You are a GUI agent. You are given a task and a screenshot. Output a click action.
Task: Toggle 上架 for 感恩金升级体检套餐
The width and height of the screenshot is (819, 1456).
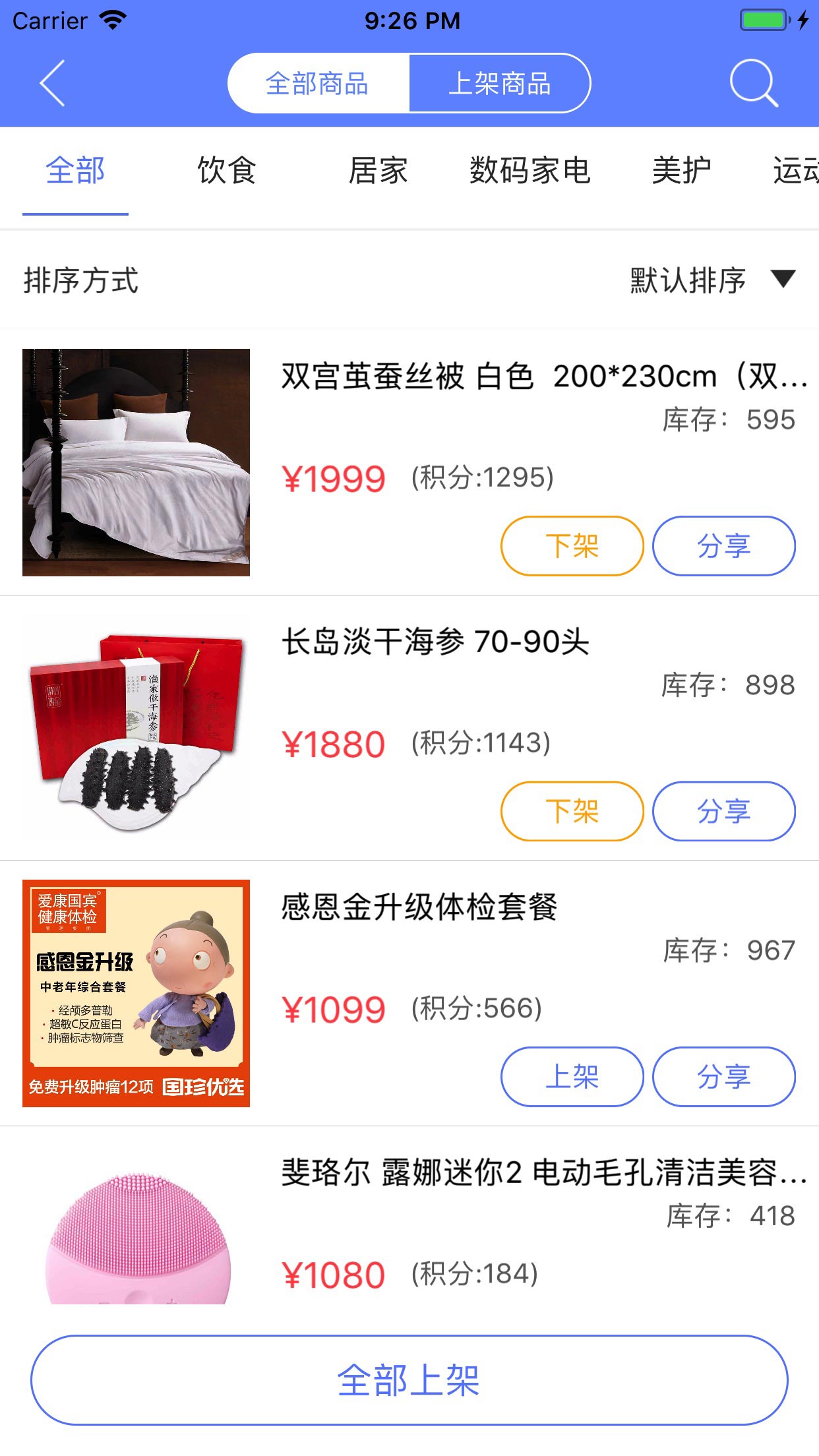pyautogui.click(x=571, y=1076)
